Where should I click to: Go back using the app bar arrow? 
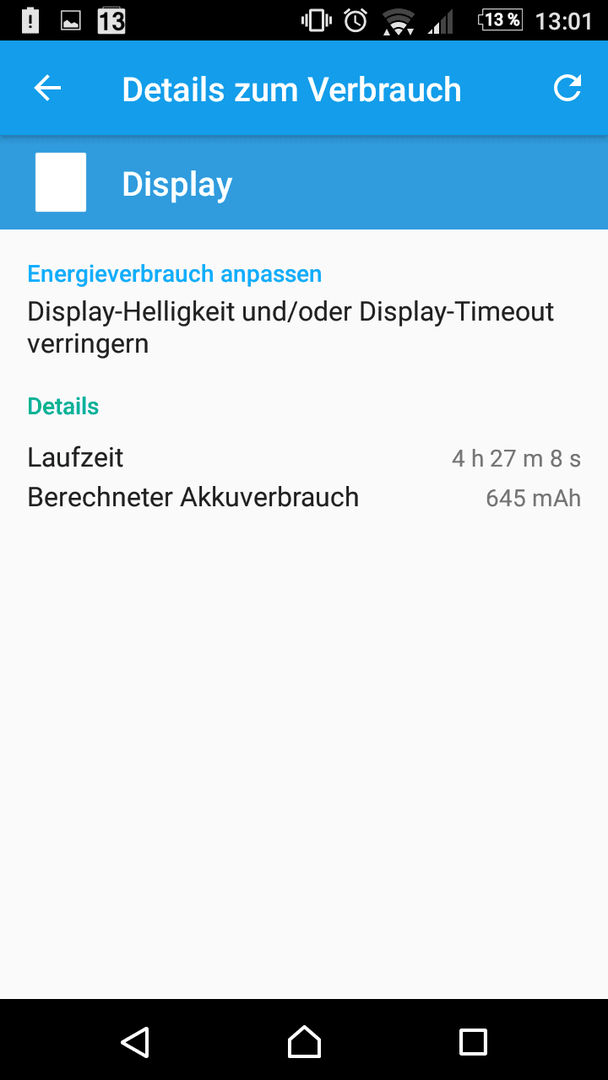48,88
